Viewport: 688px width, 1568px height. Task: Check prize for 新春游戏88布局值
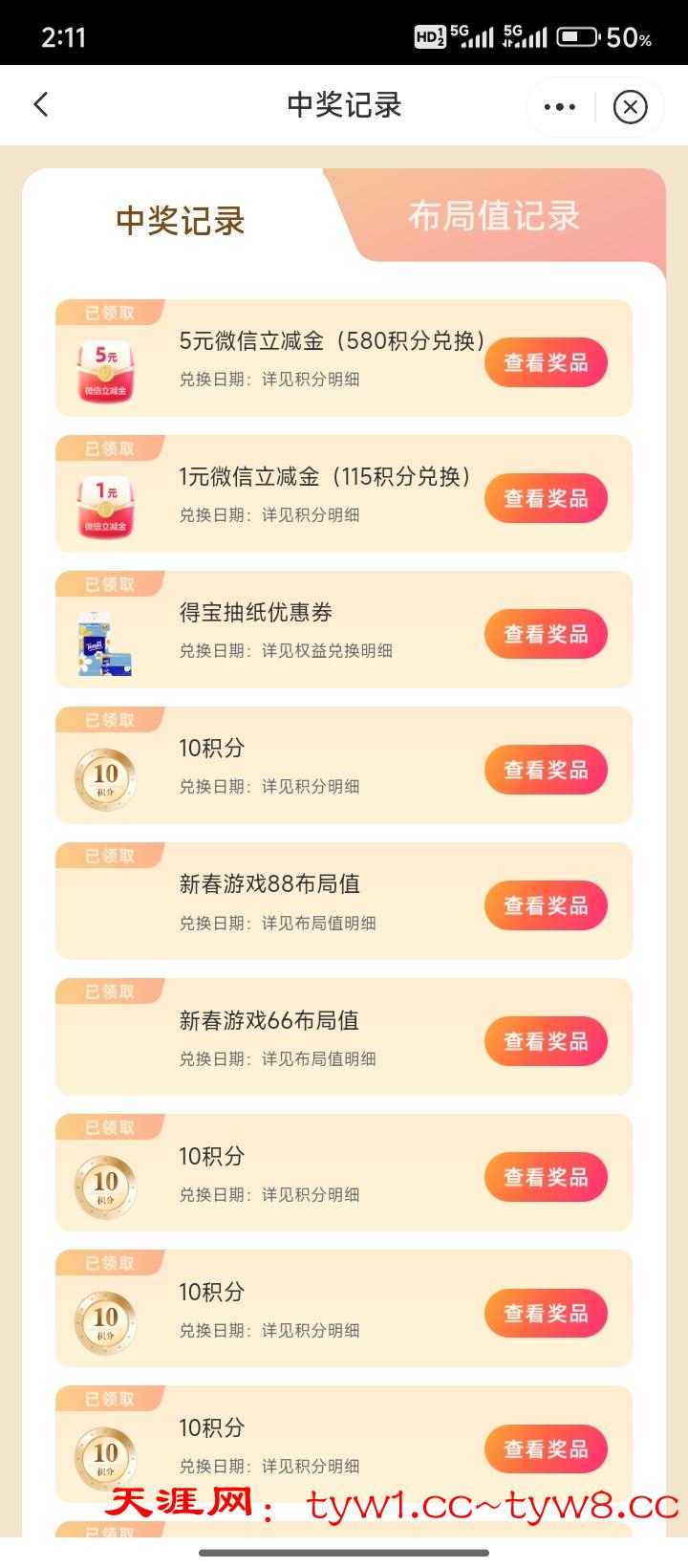pyautogui.click(x=546, y=906)
